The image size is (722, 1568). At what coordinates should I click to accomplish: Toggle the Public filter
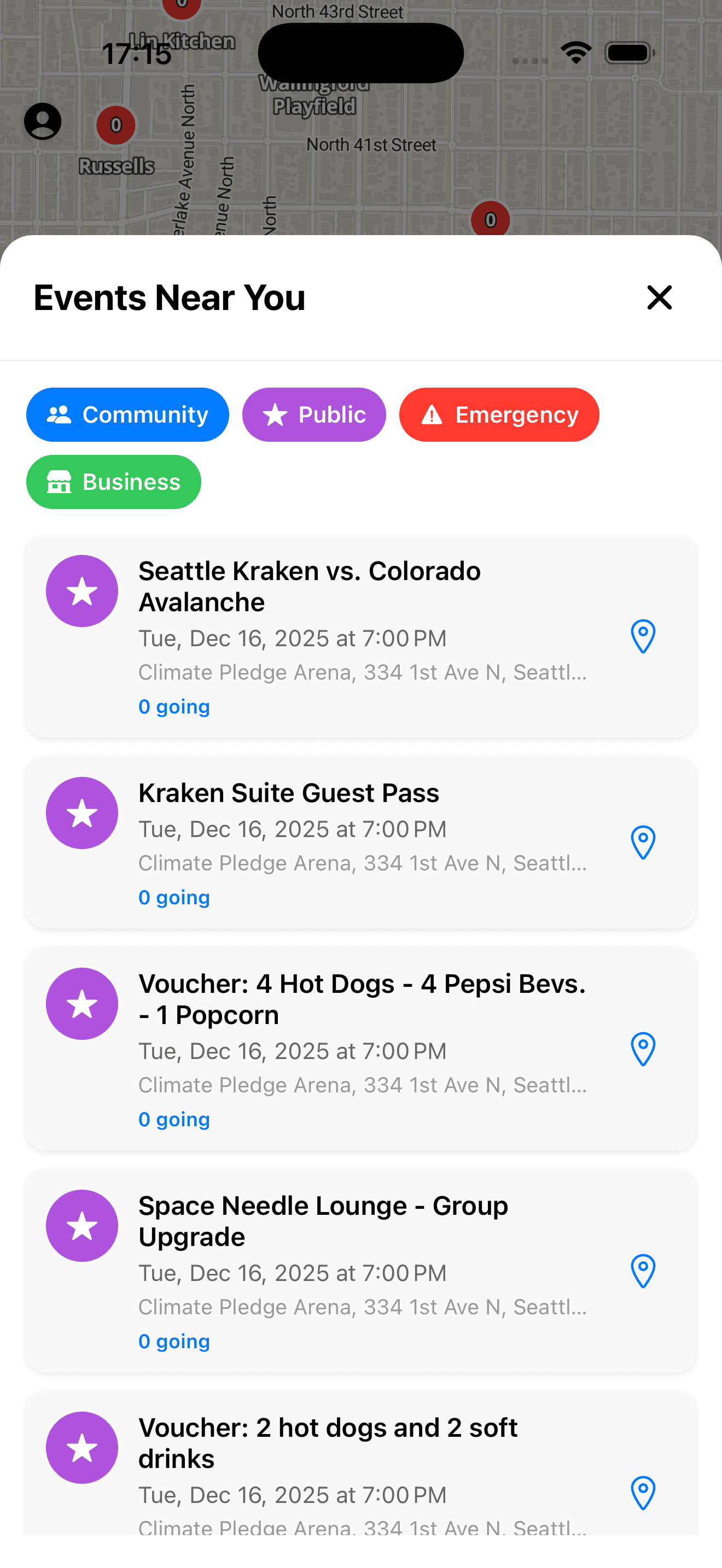point(313,414)
